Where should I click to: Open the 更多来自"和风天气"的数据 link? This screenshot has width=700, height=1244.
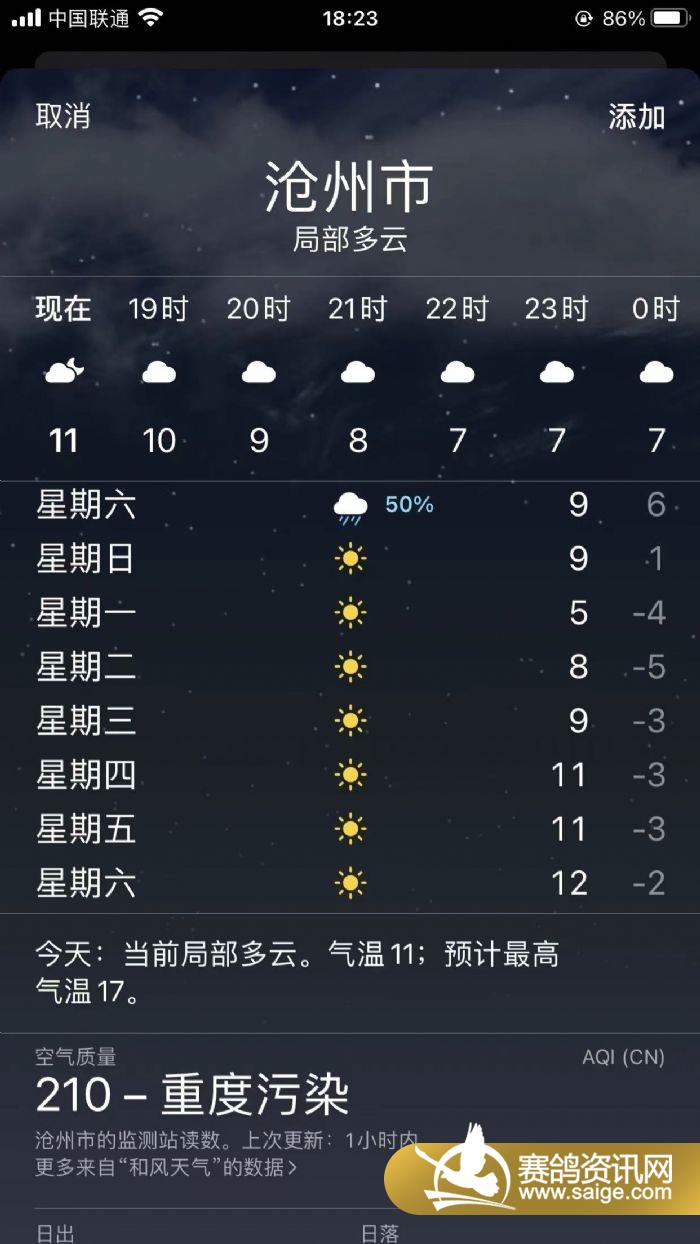166,1167
